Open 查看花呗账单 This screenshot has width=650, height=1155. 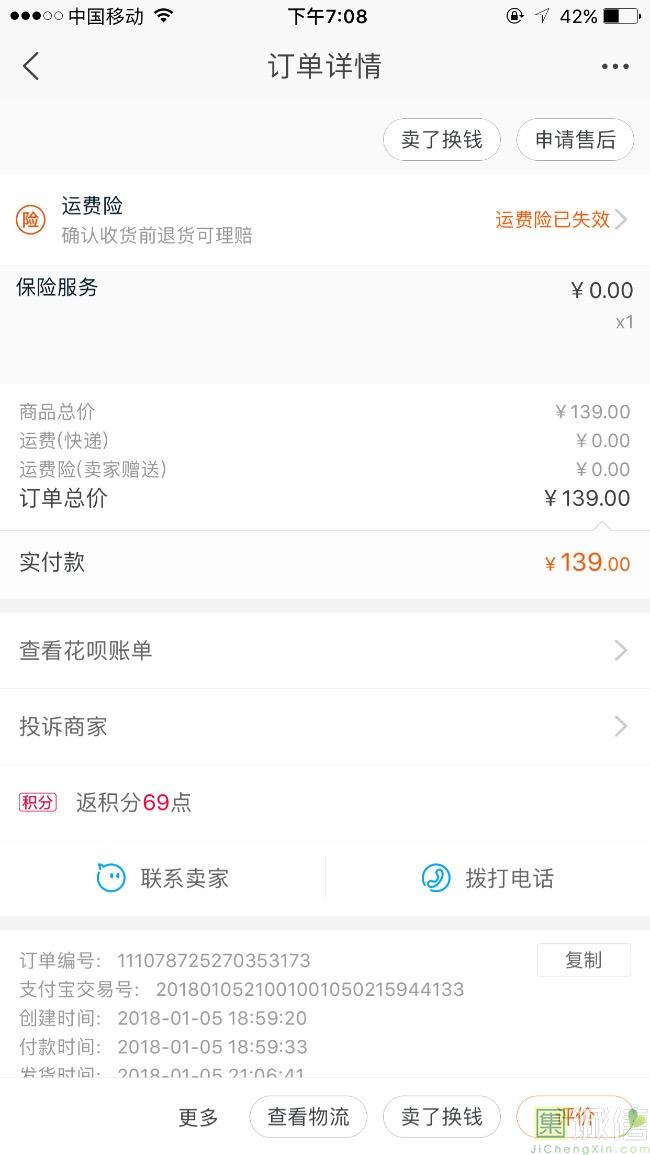(x=325, y=650)
